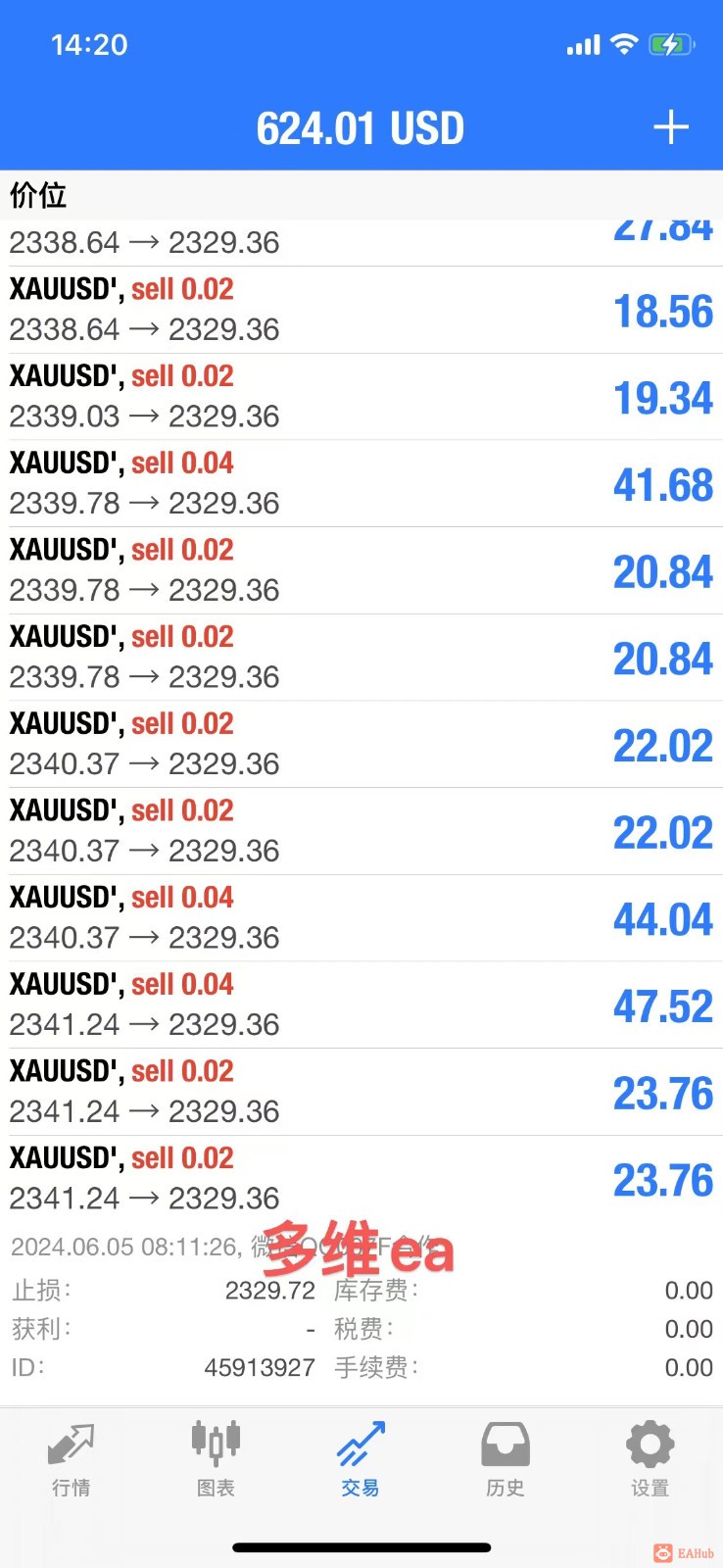The image size is (723, 1568).
Task: Open sell 0.04 position with 47.52 profit
Action: [361, 1004]
